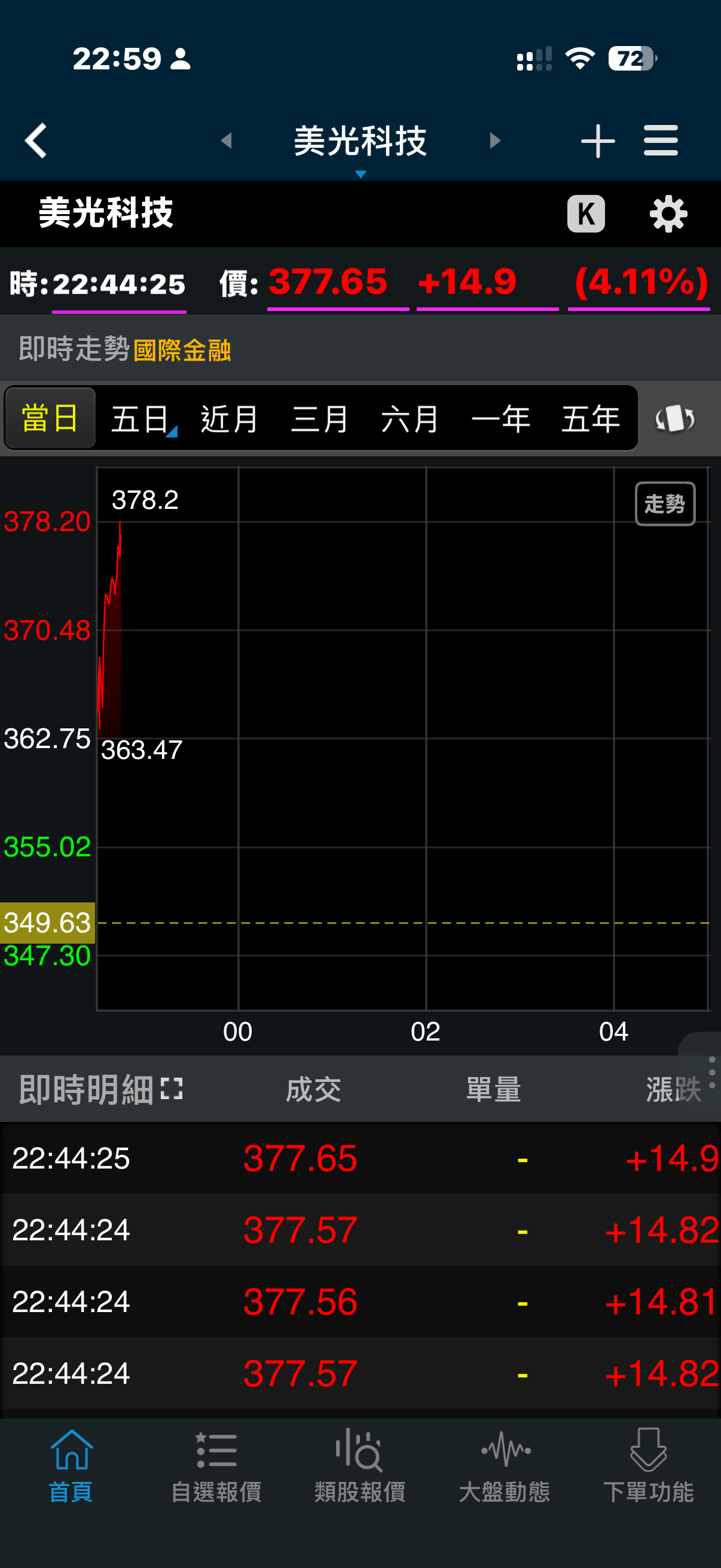Add stock with the plus icon
This screenshot has height=1568, width=721.
pyautogui.click(x=597, y=141)
